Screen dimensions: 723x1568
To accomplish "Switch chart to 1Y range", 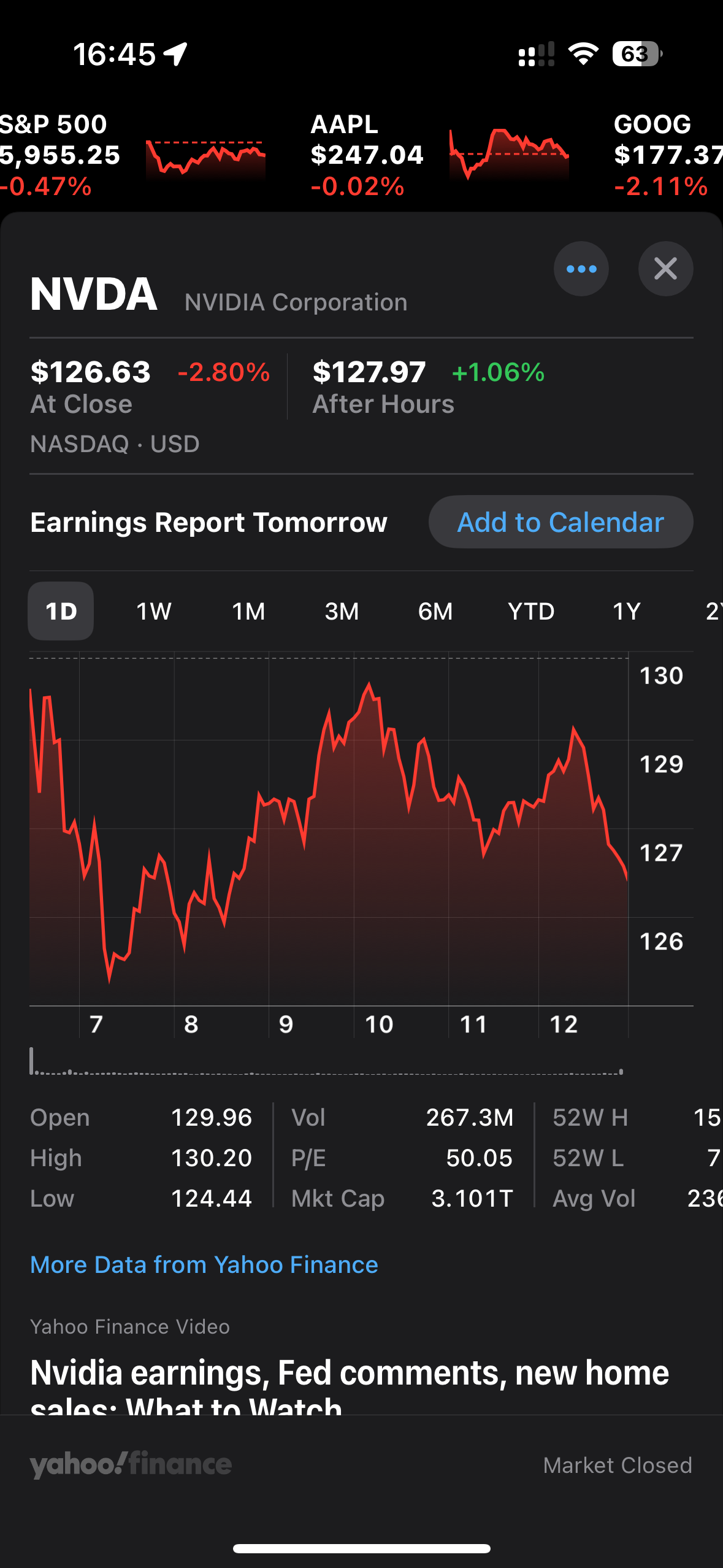I will pos(626,611).
